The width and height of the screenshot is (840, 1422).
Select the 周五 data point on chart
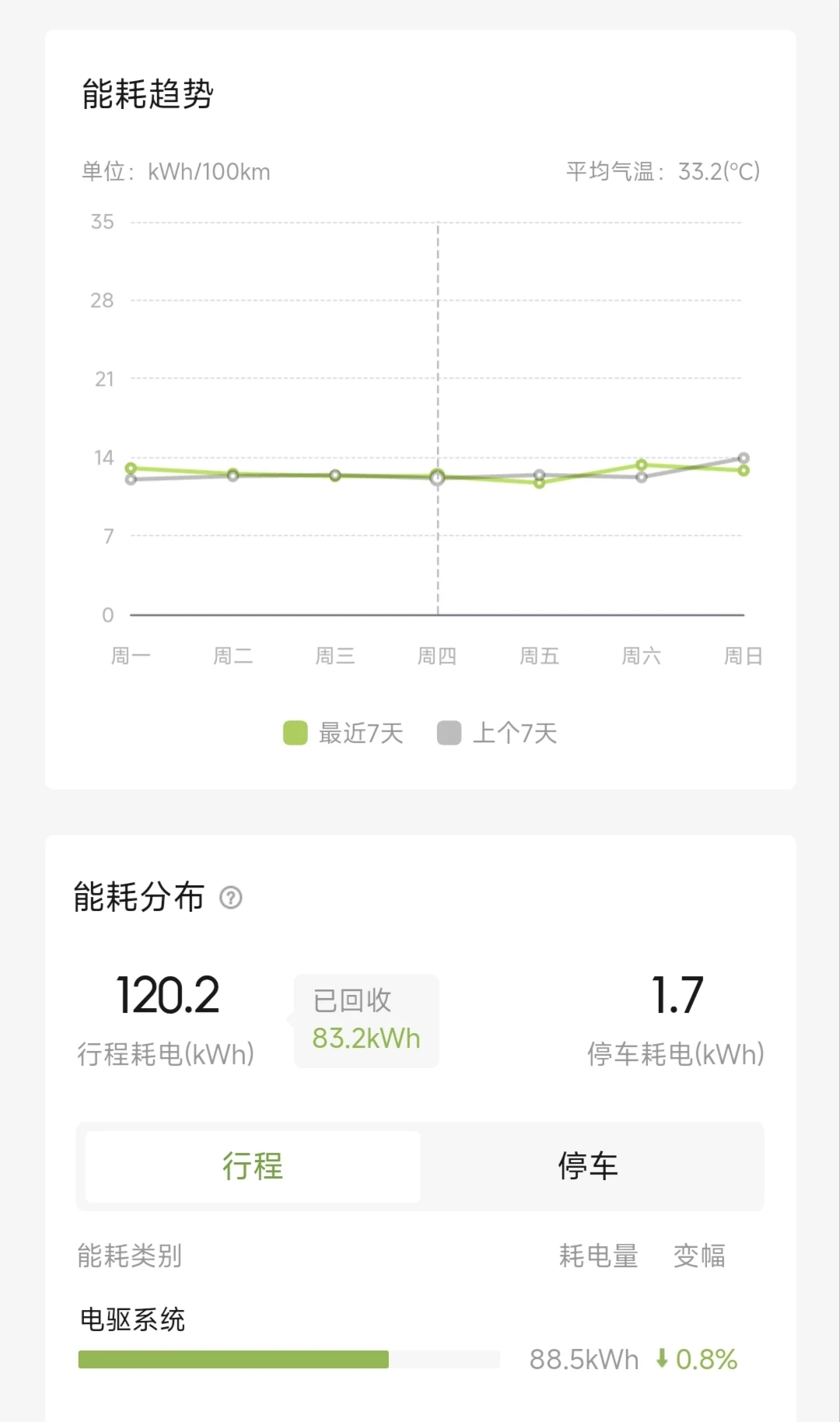pyautogui.click(x=539, y=482)
